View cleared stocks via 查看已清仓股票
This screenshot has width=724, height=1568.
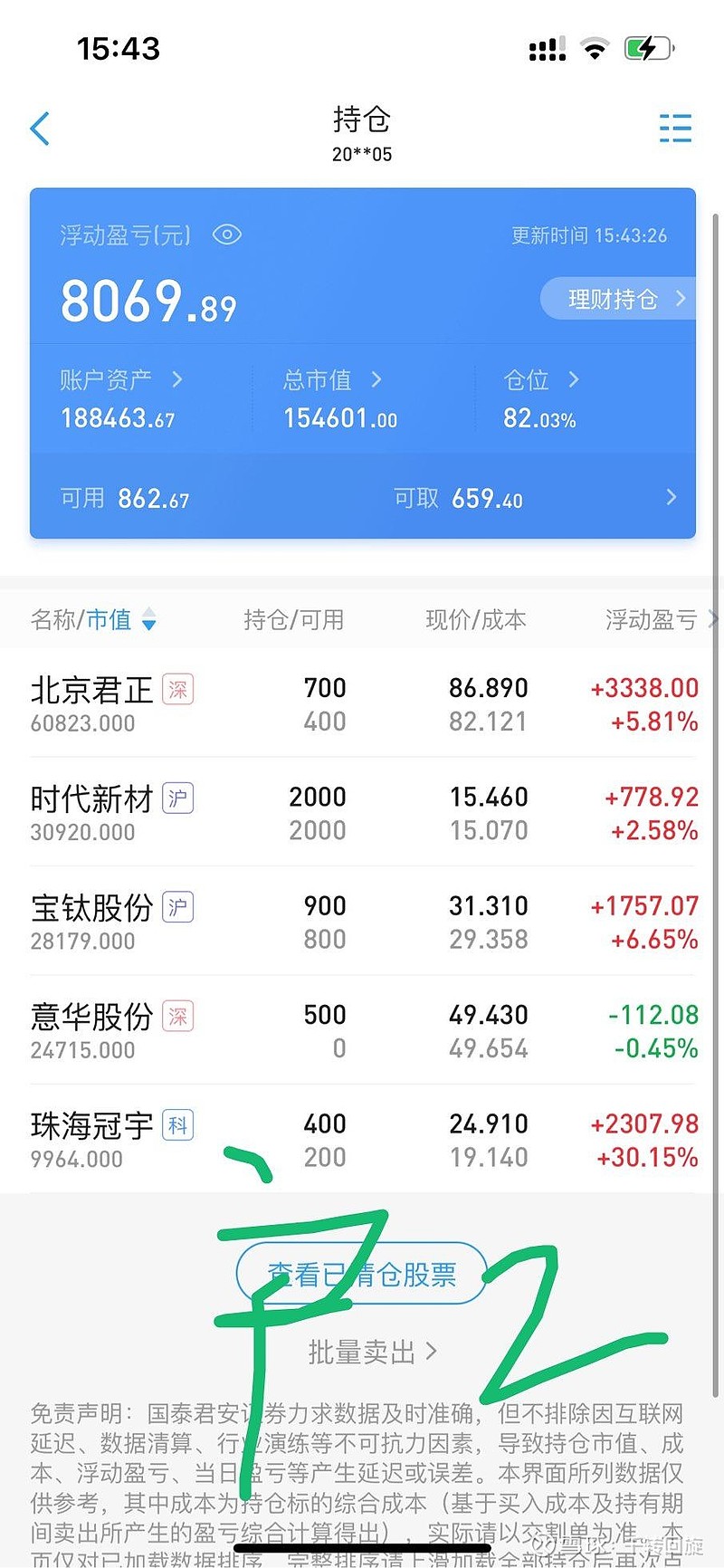pos(362,1274)
